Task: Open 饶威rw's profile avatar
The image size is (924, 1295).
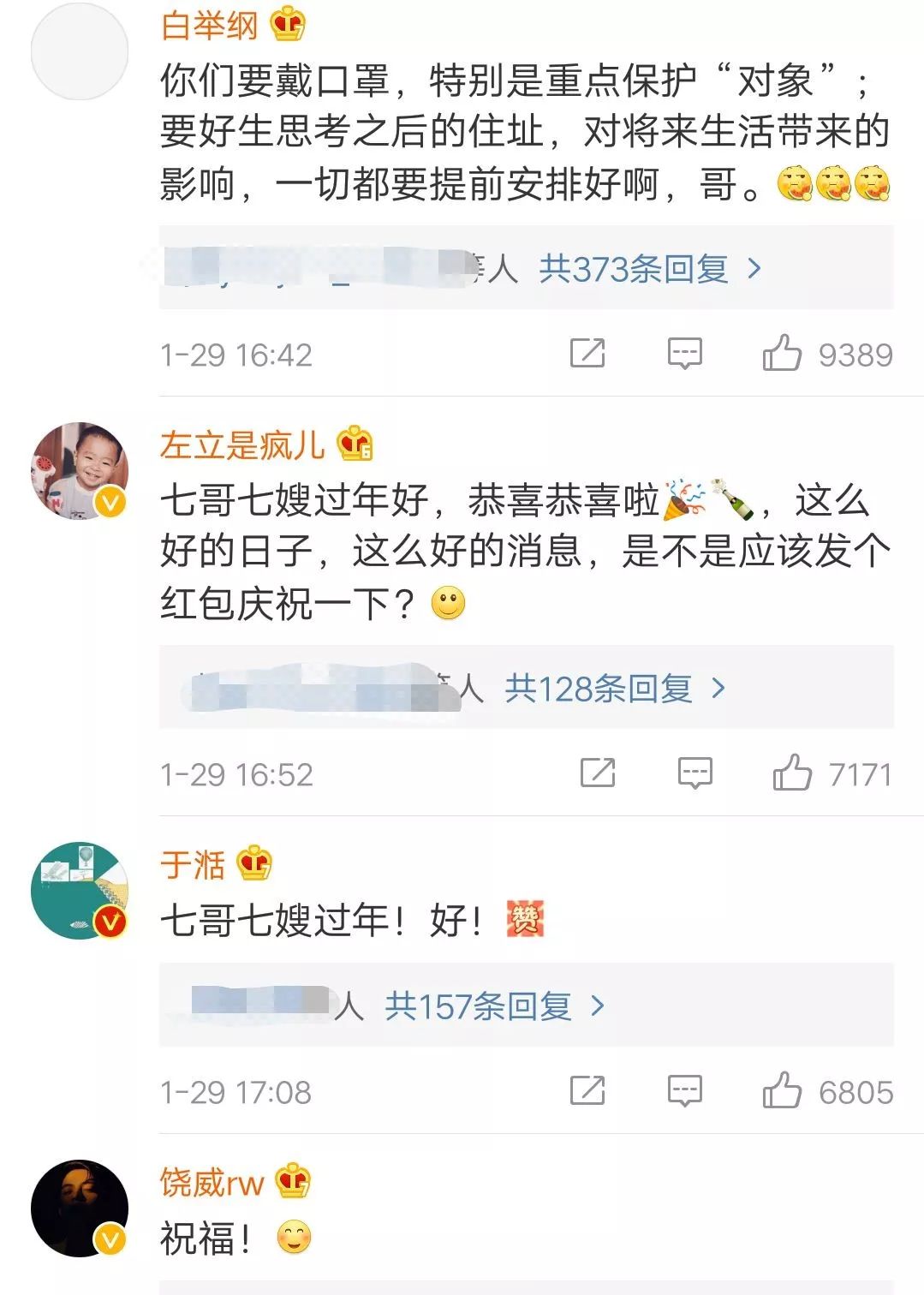Action: click(80, 1208)
